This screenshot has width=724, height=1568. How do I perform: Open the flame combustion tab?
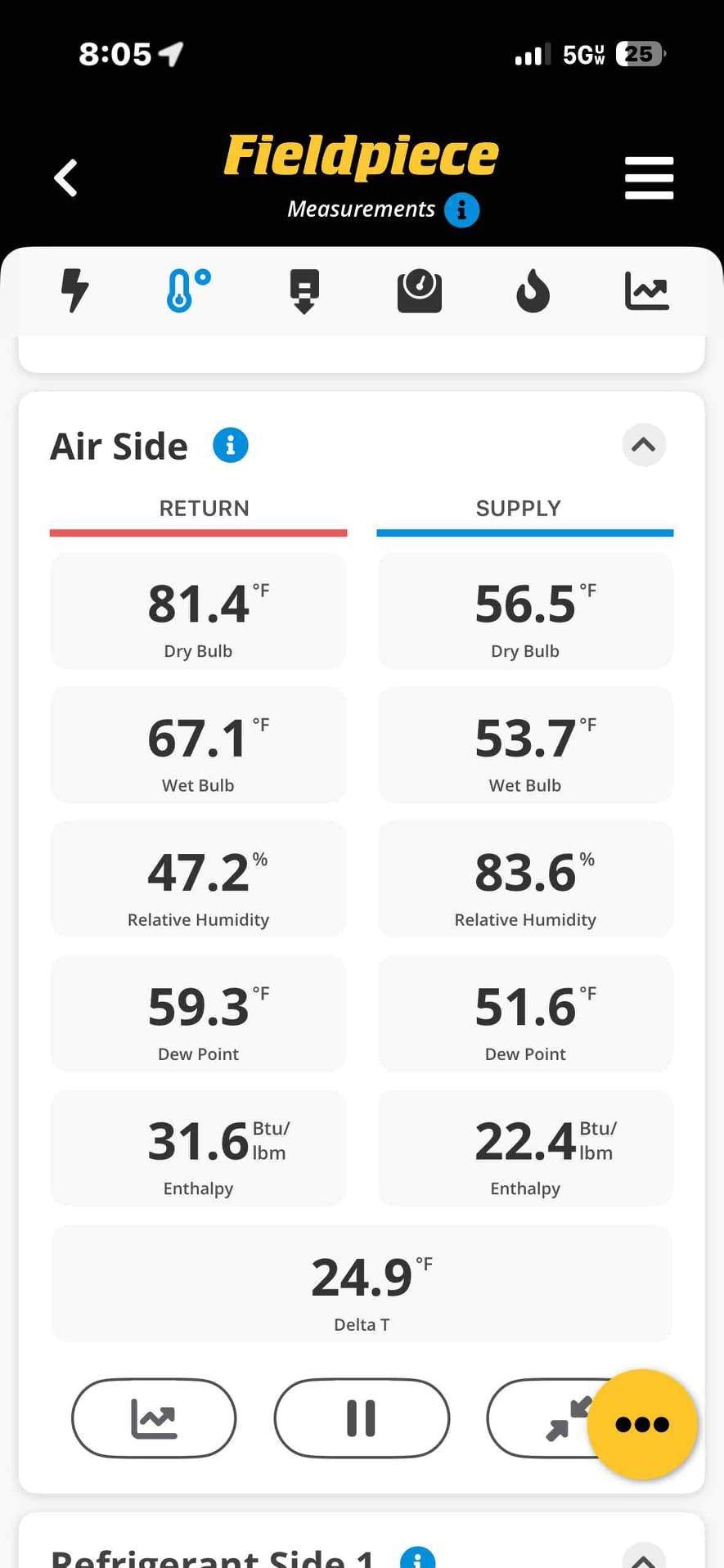coord(533,292)
